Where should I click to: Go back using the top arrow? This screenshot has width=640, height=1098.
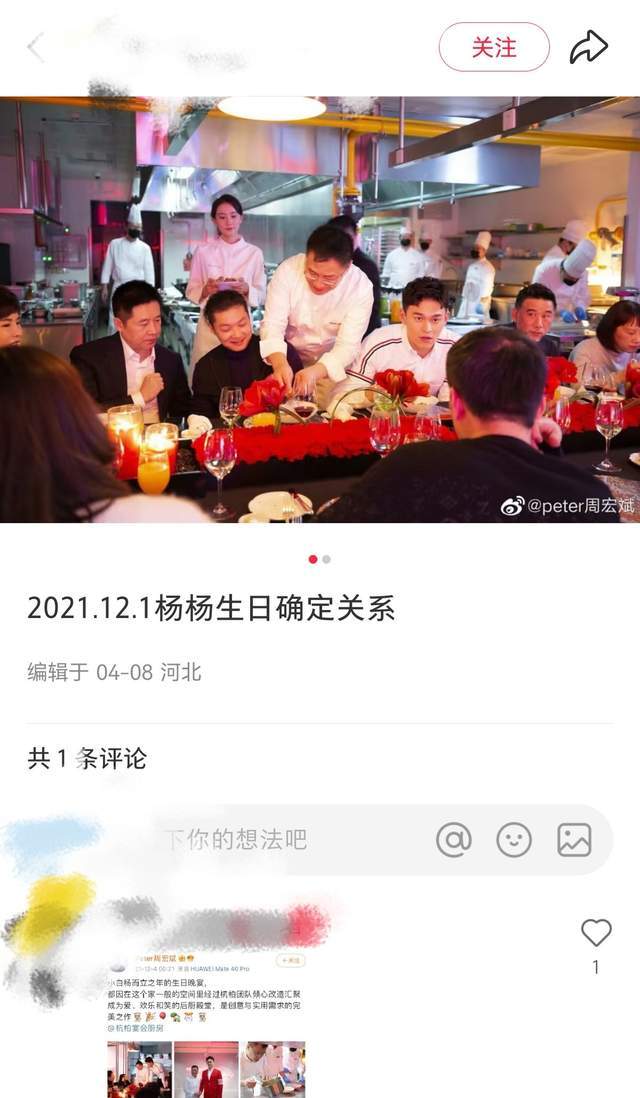pos(36,47)
